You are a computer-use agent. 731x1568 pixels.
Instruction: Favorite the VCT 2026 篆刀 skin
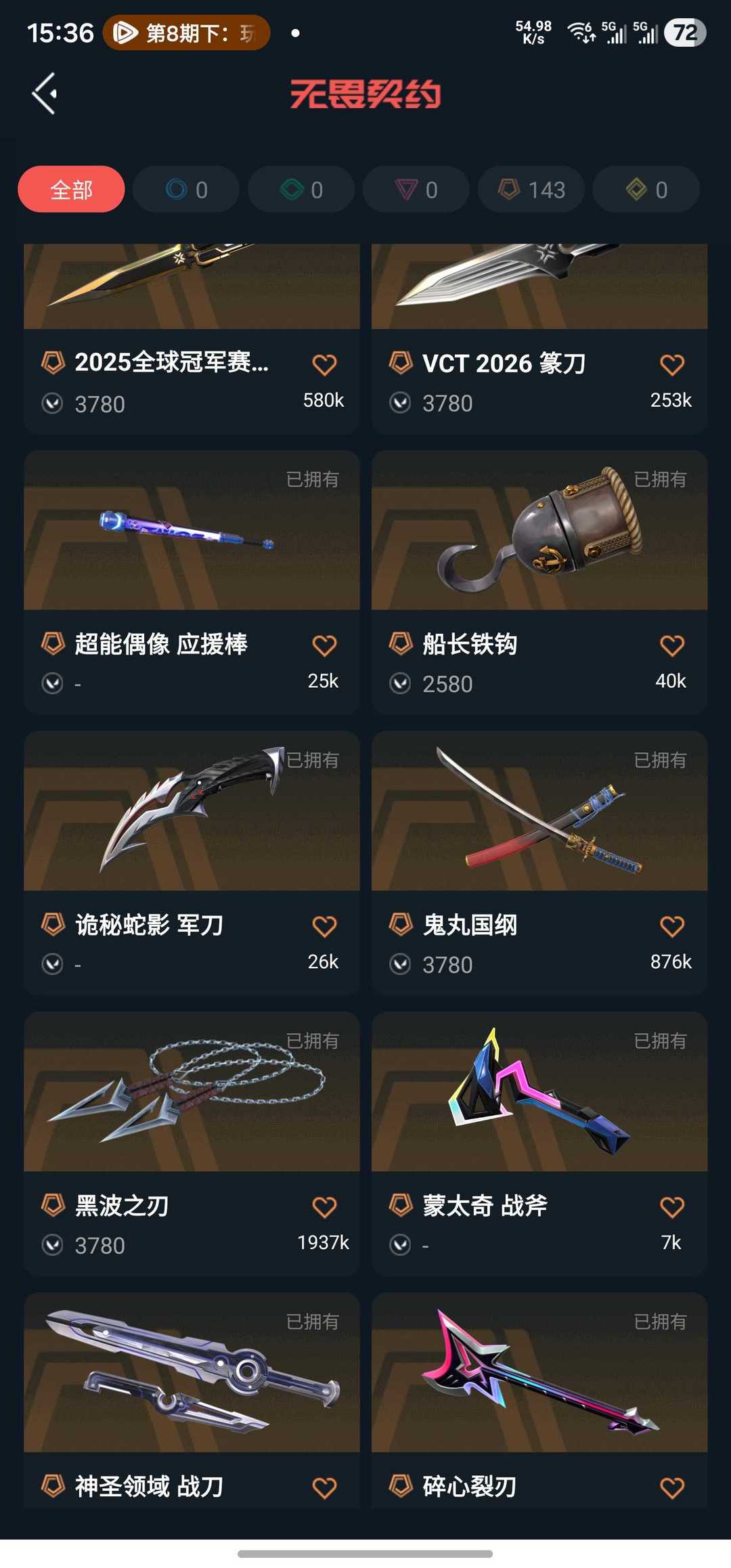coord(671,365)
